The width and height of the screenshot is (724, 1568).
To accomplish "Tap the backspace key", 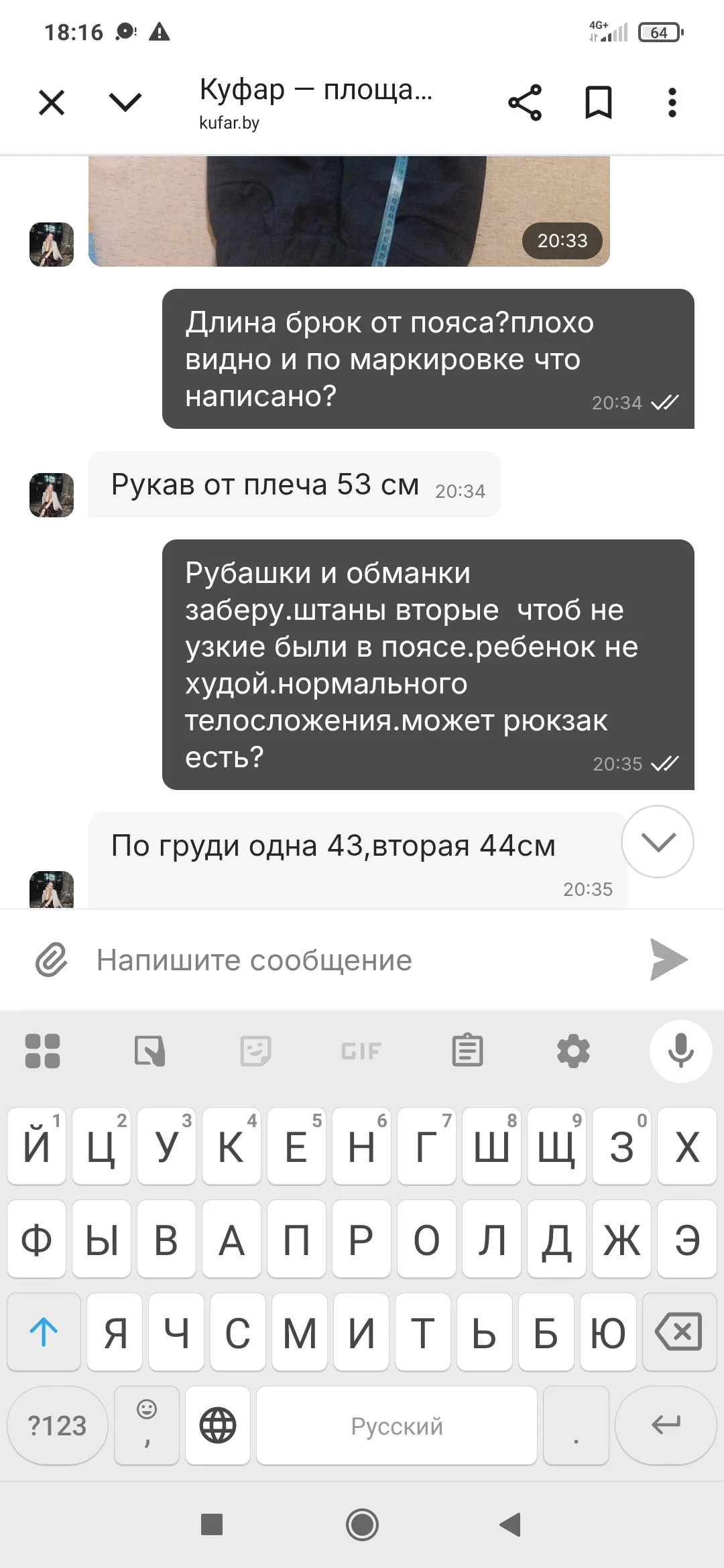I will (x=679, y=1331).
